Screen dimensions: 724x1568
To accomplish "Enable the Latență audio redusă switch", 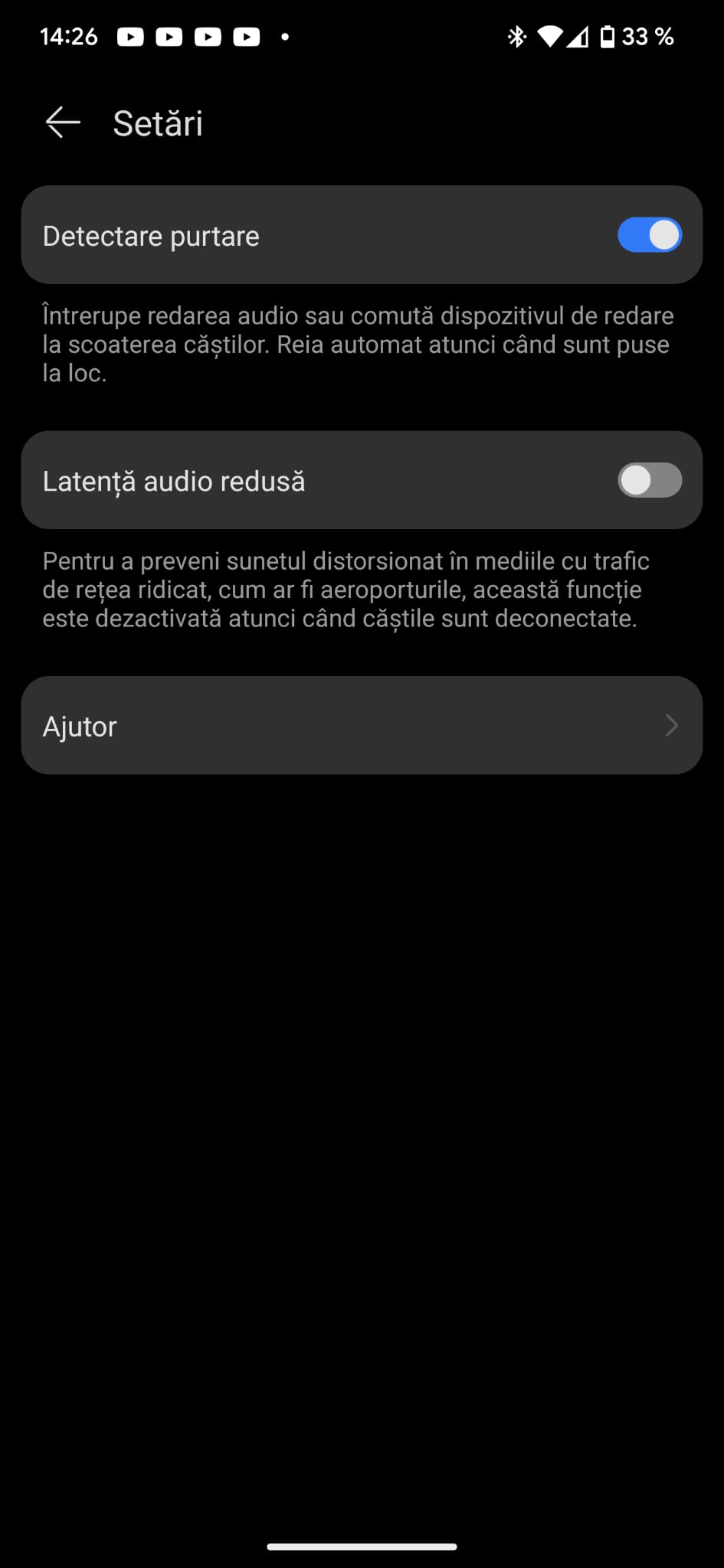I will tap(649, 481).
